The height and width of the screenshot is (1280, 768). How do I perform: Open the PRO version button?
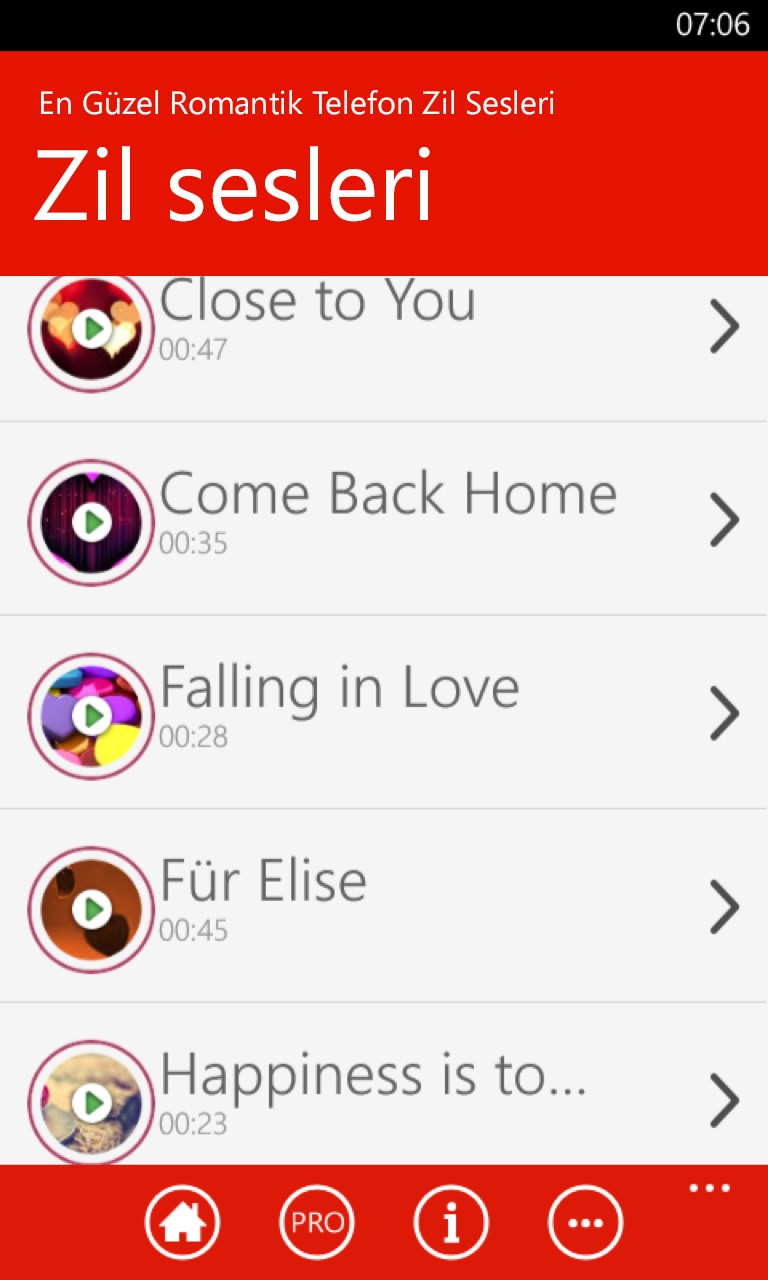[317, 1222]
